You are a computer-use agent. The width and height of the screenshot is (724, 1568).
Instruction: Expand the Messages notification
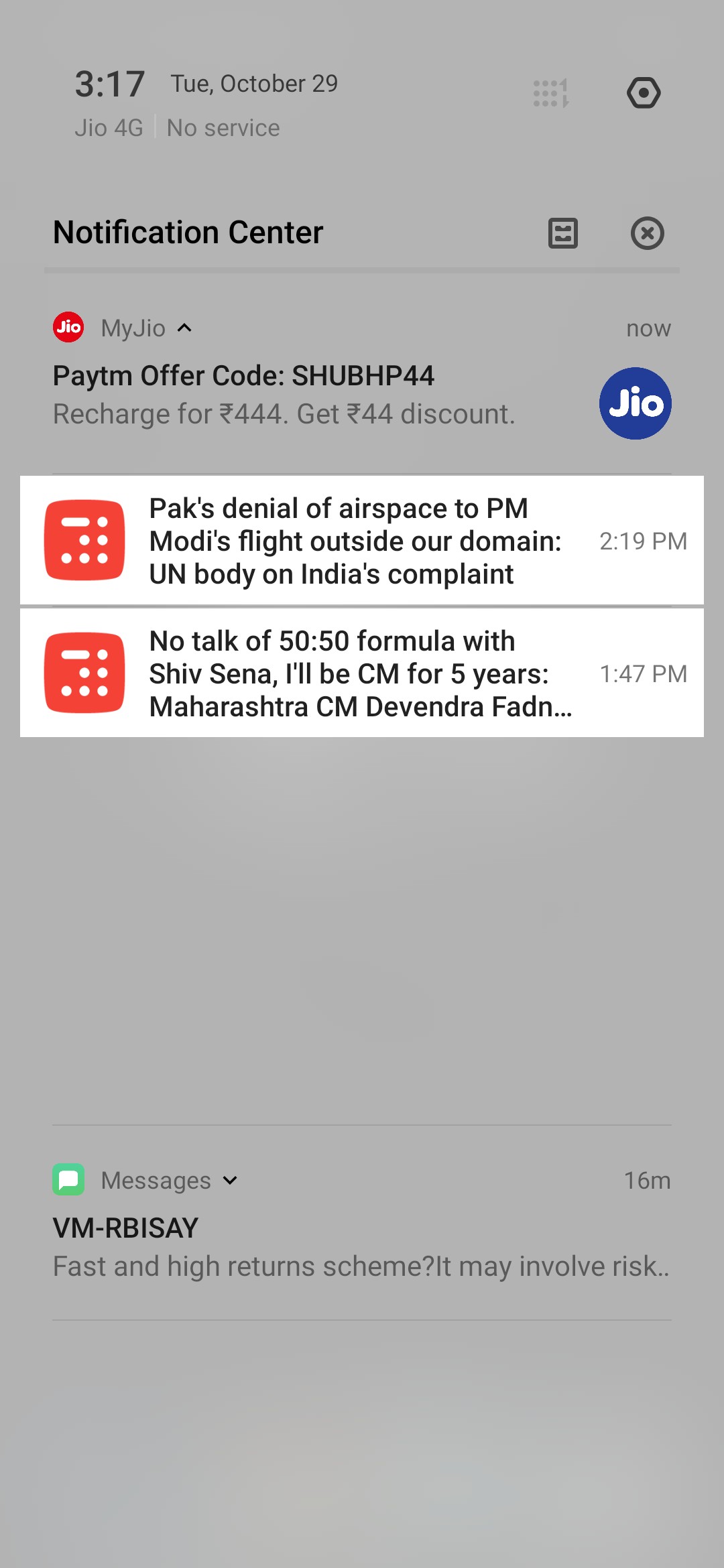point(230,1181)
